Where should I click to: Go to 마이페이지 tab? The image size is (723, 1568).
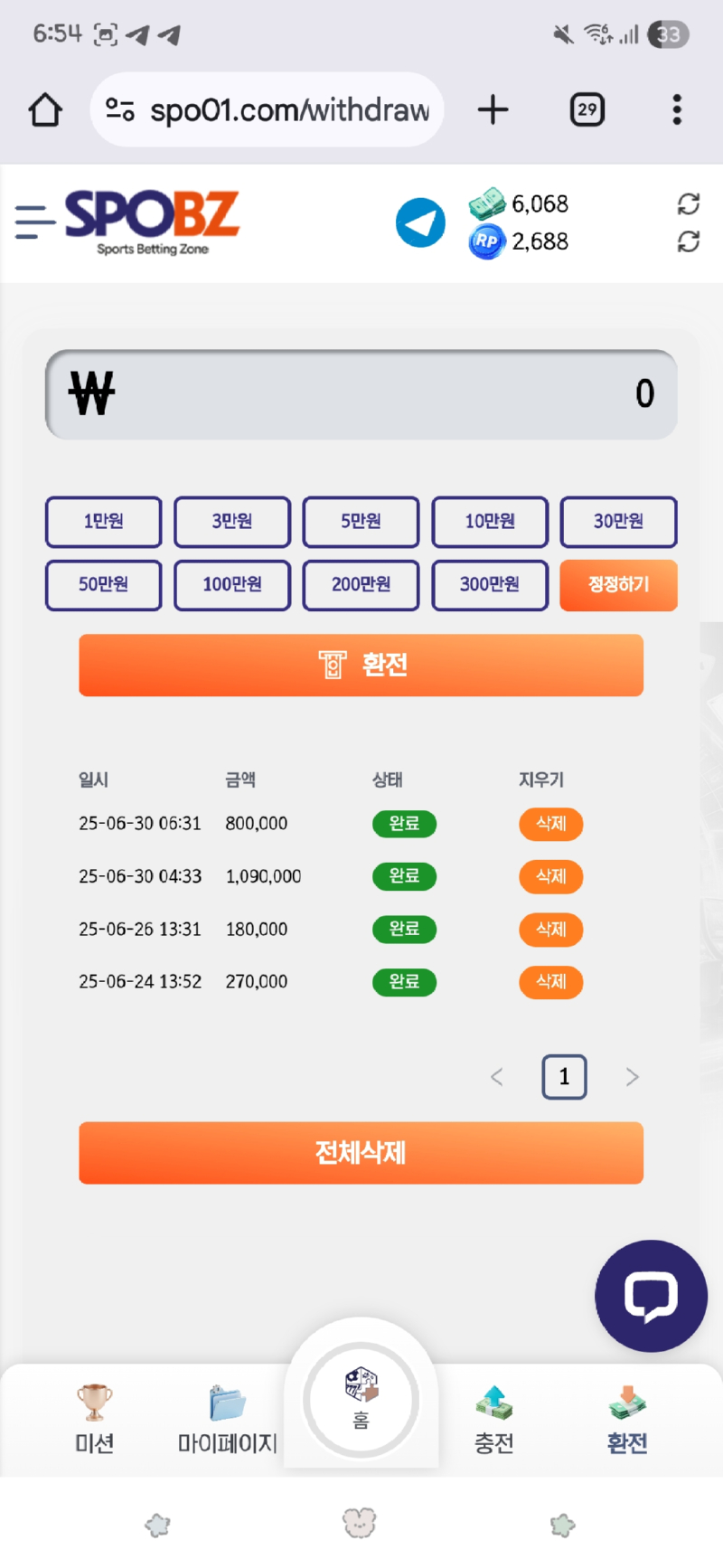(227, 1418)
